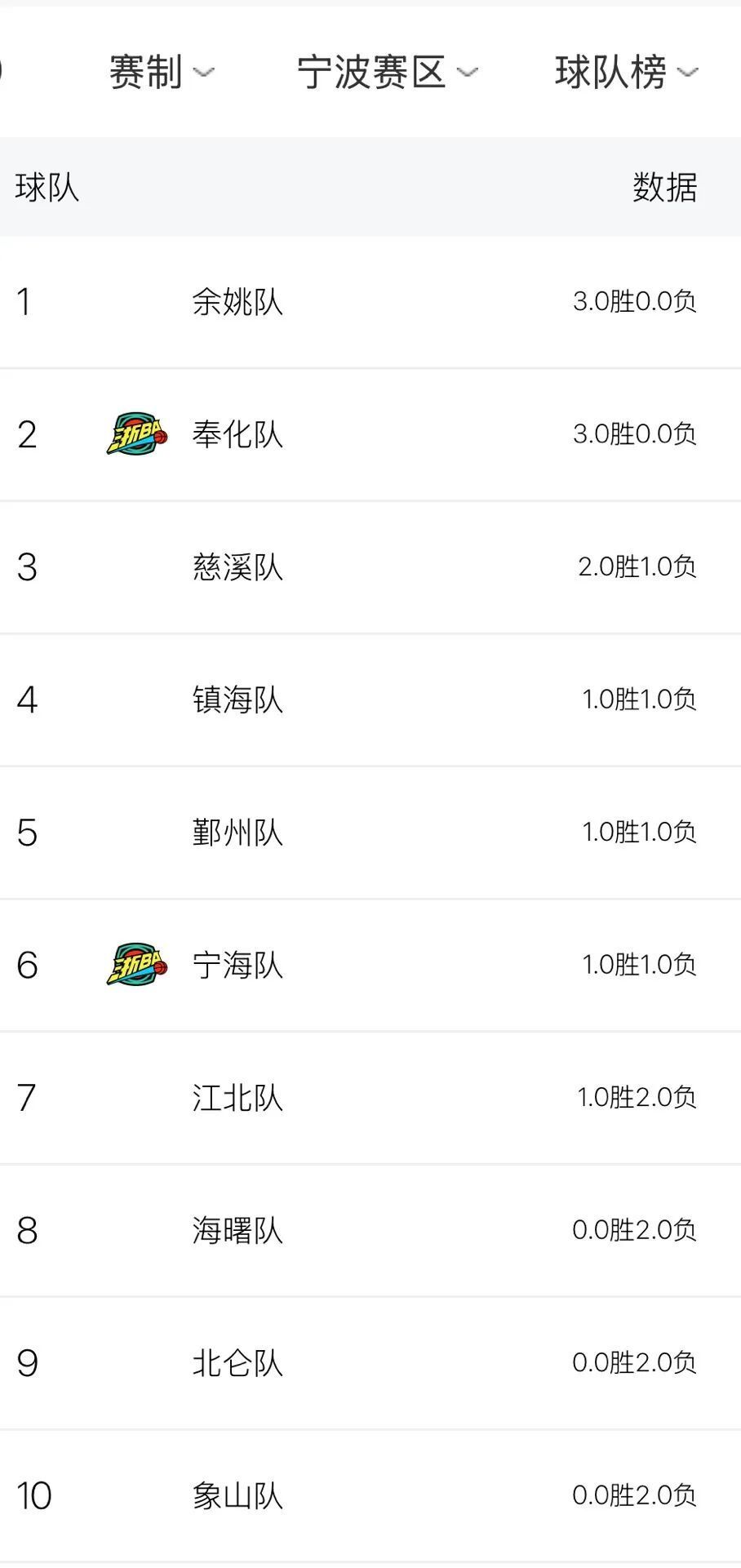The height and width of the screenshot is (1568, 741).
Task: Expand the 赛制 dropdown
Action: (x=162, y=72)
